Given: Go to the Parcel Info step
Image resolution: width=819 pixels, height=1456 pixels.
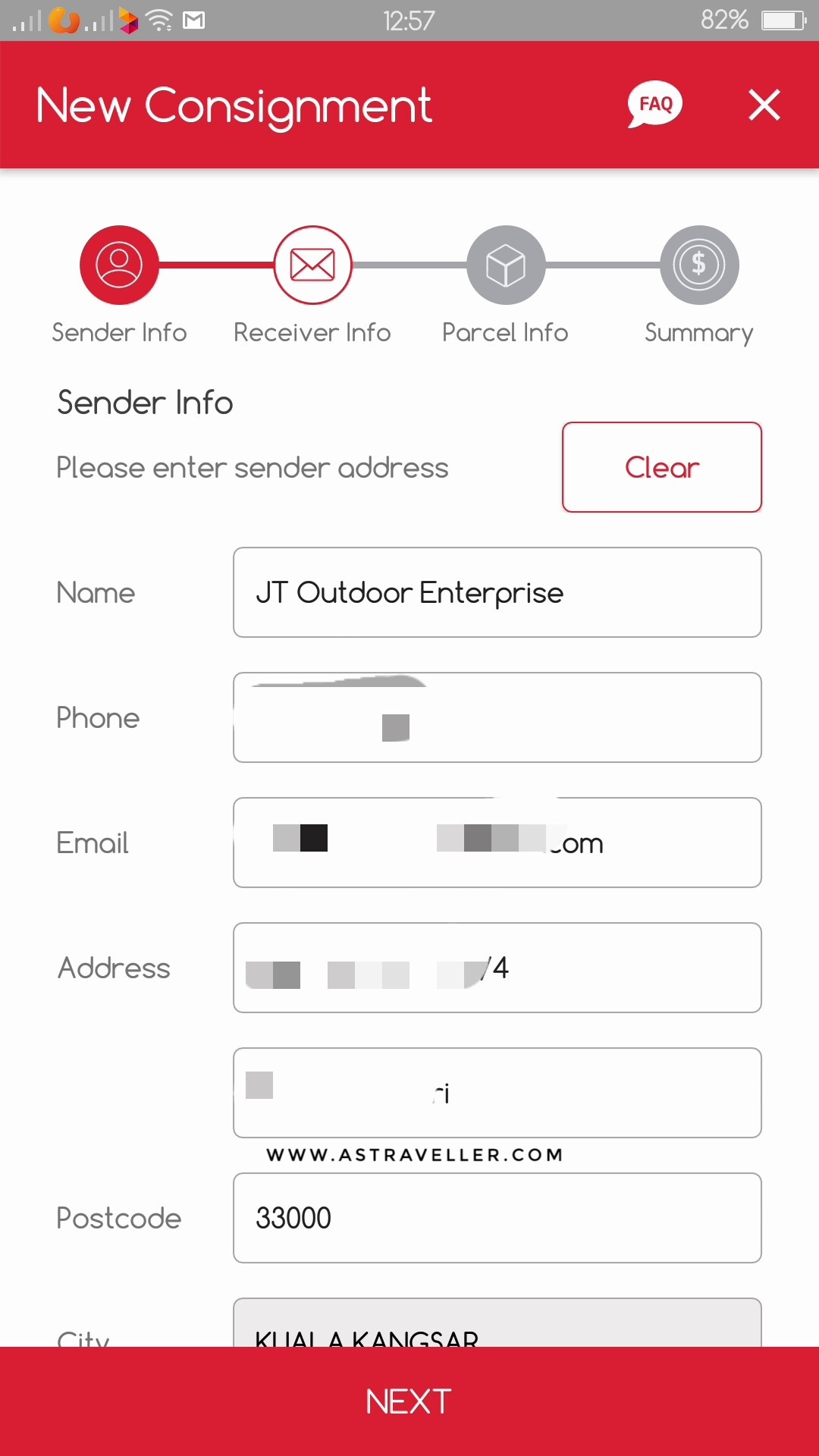Looking at the screenshot, I should tap(506, 265).
